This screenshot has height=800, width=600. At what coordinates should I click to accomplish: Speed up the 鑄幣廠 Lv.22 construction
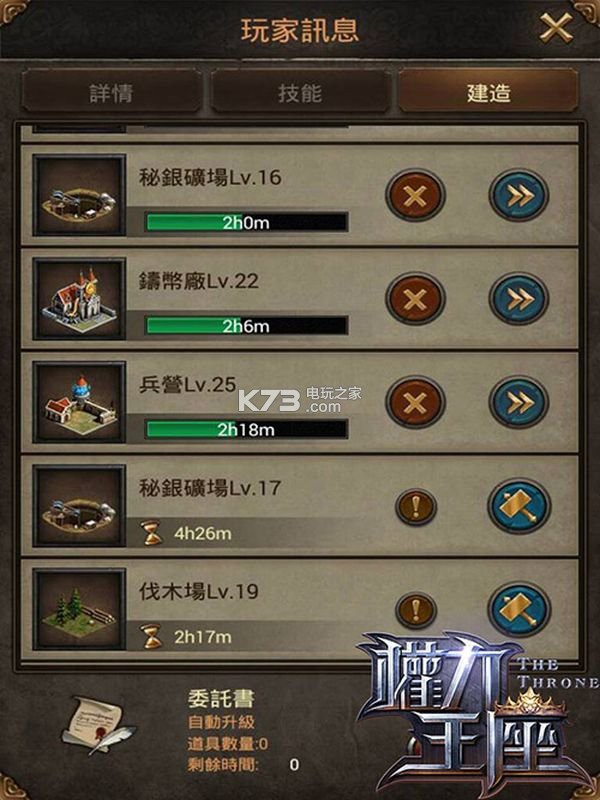pos(519,298)
